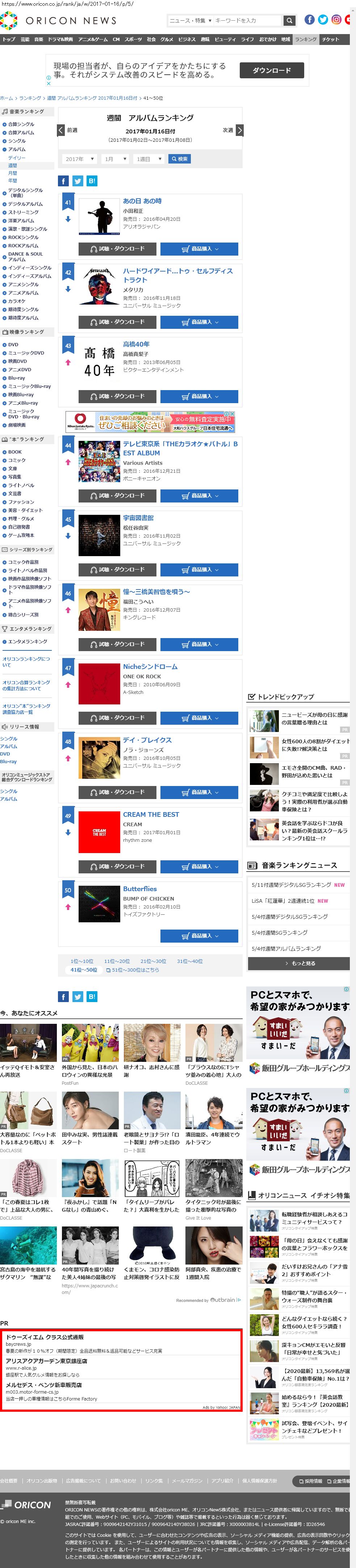Go to next week with 次週 arrow
Screen dimensions: 356x1568
[239, 130]
